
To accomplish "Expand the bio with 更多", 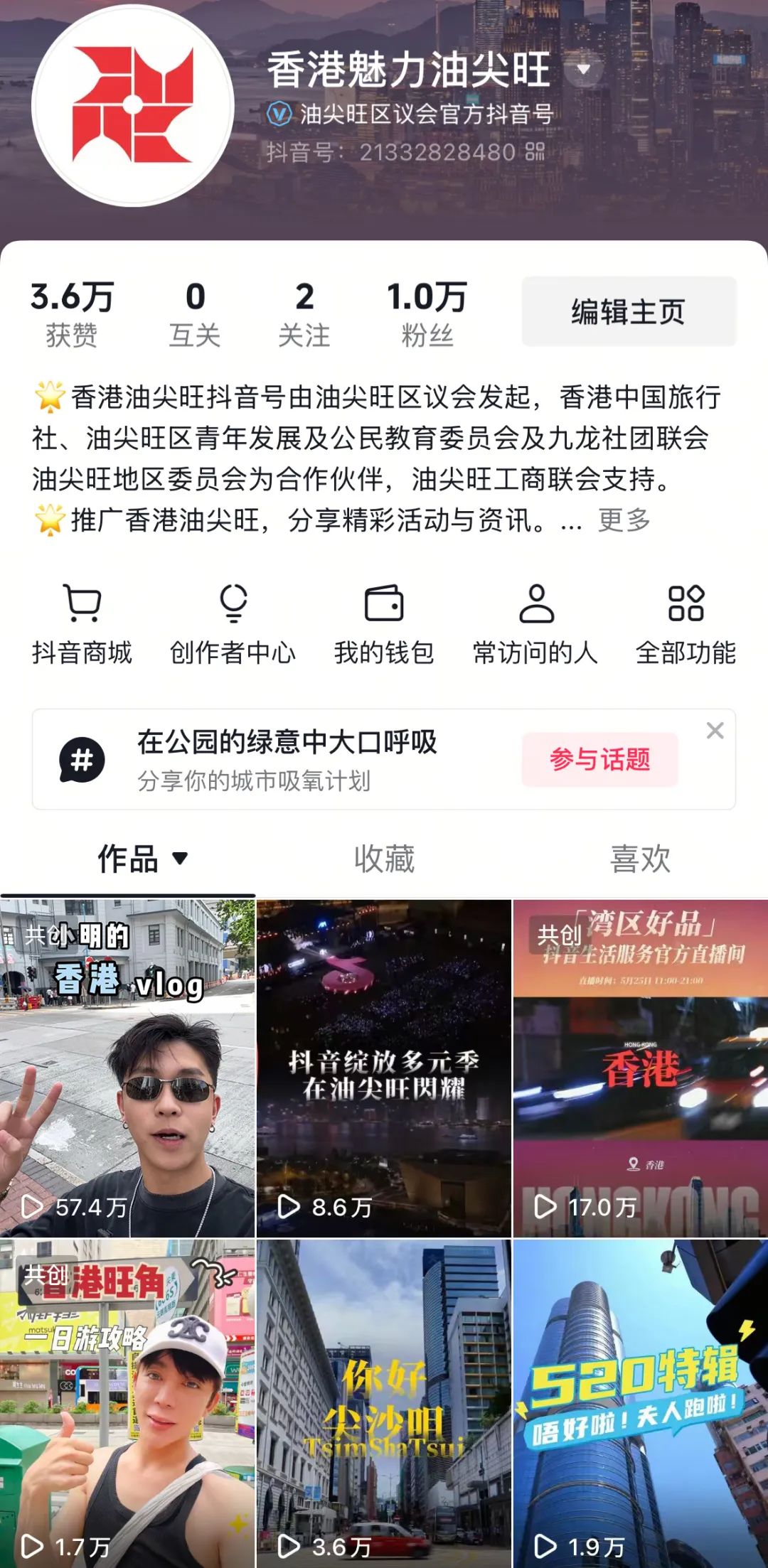I will [624, 520].
